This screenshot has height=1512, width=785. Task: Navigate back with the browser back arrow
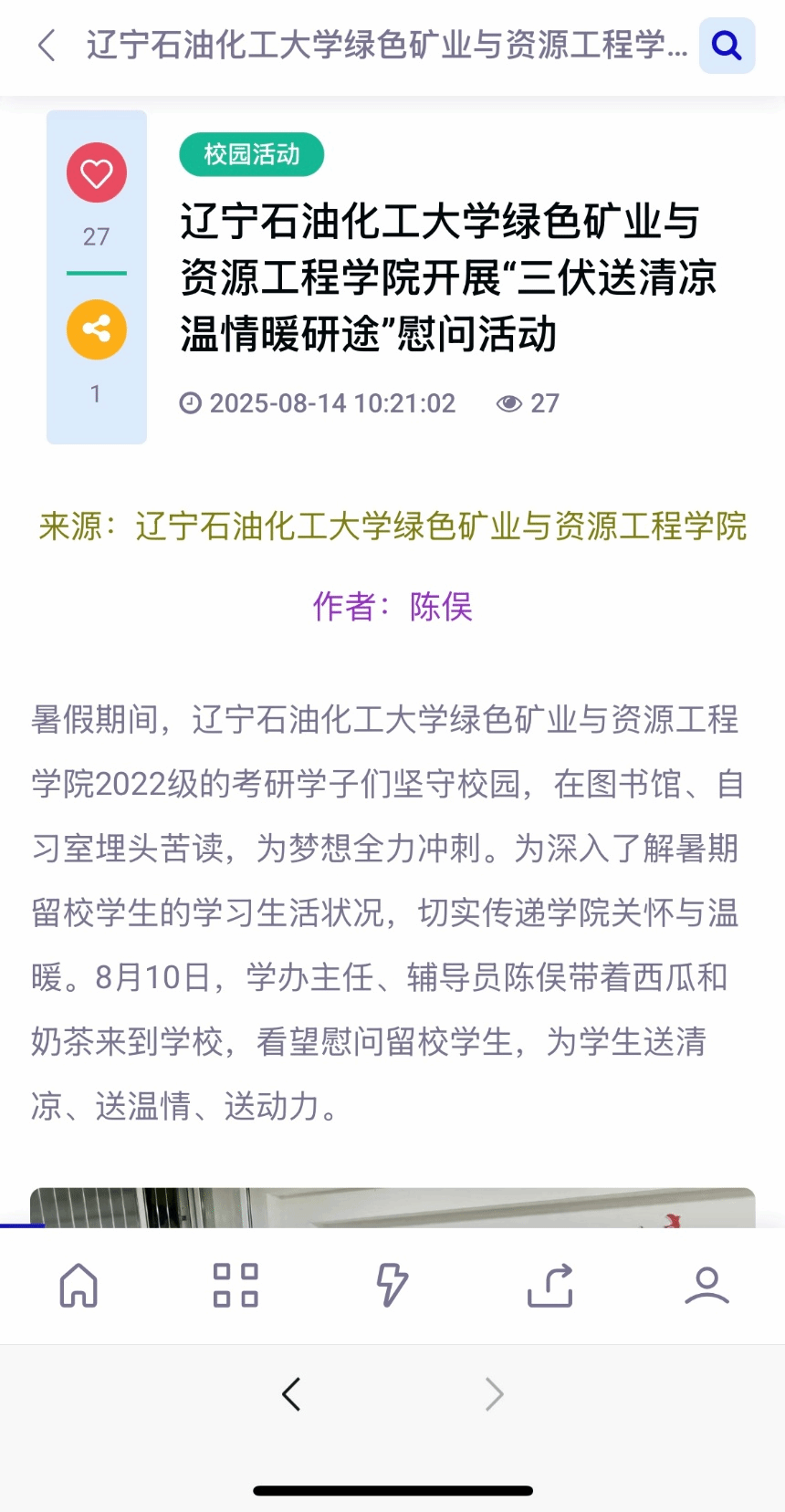pos(291,1394)
